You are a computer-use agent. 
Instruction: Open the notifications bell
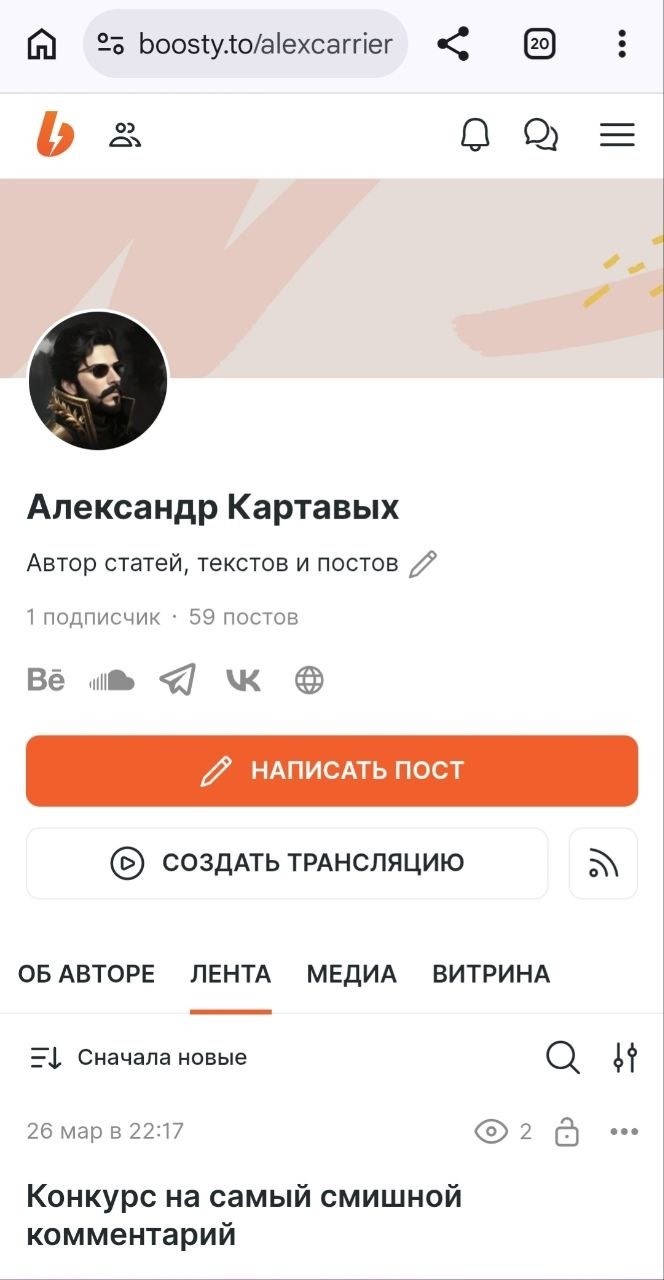click(x=475, y=135)
